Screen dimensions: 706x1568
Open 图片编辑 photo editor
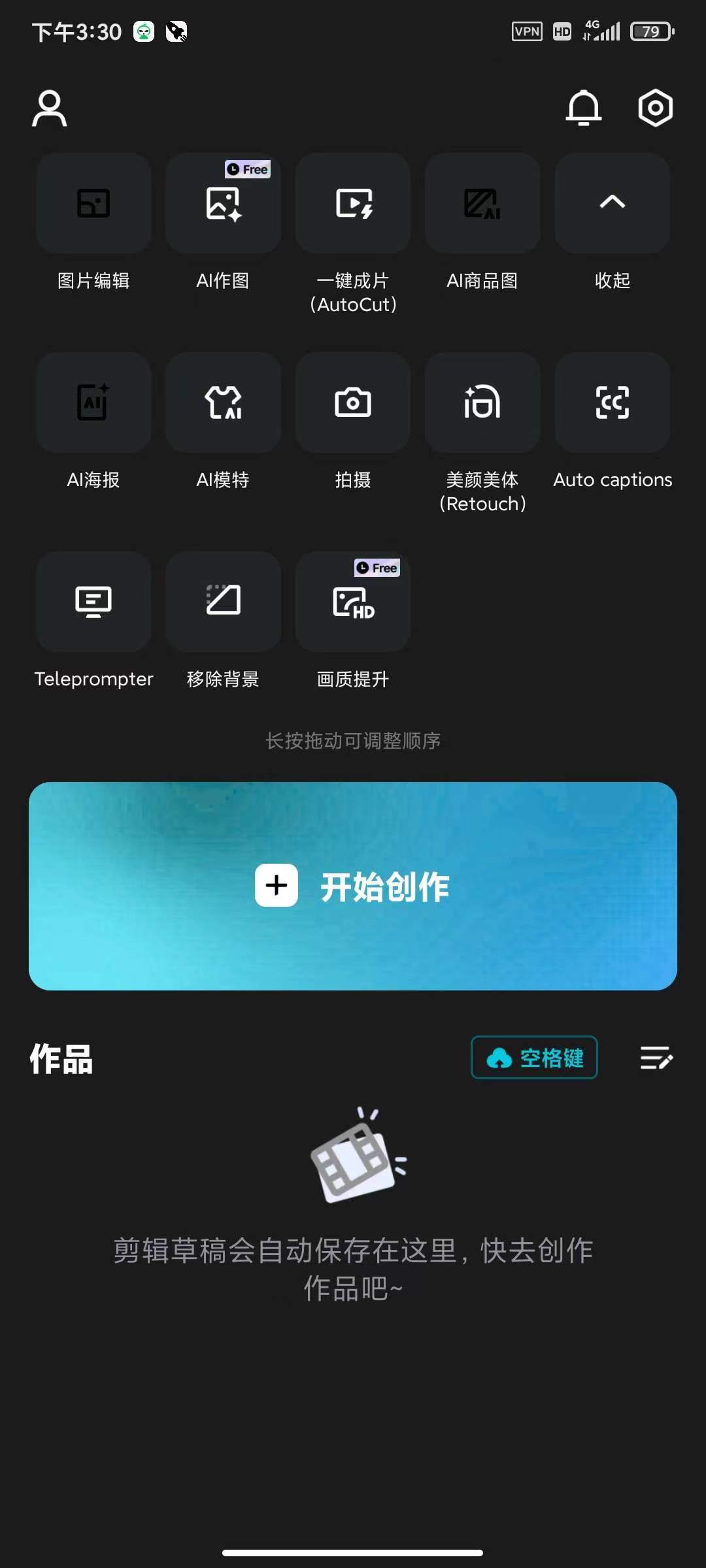pyautogui.click(x=93, y=204)
